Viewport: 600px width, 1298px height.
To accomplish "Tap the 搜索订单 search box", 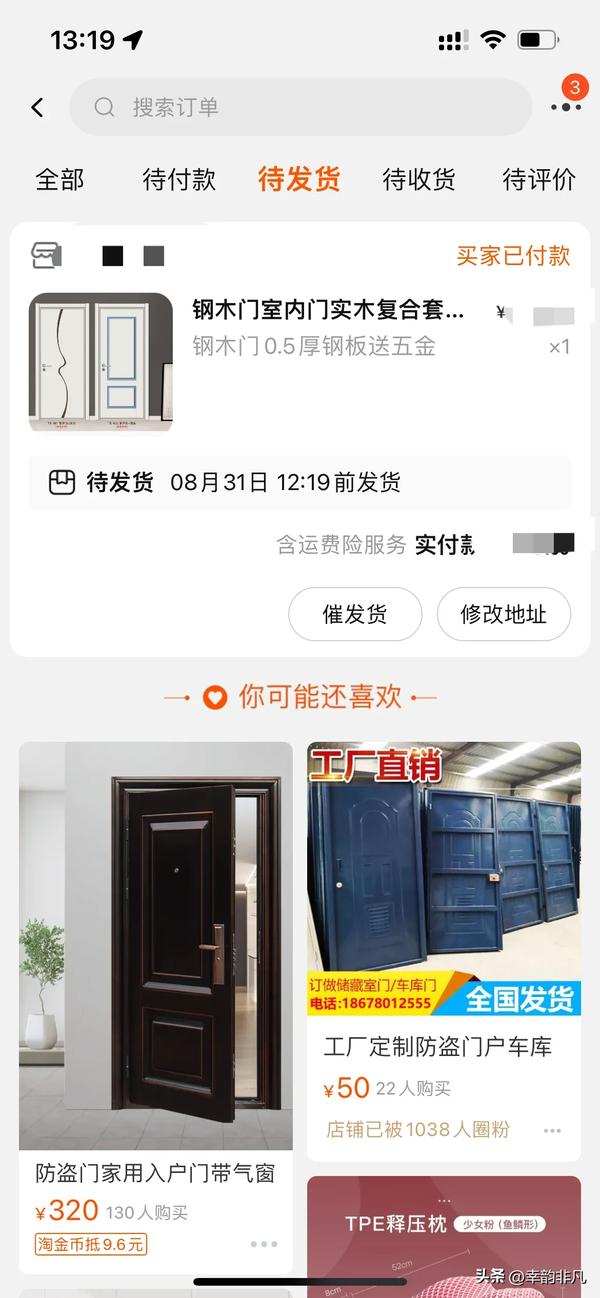I will pos(300,107).
